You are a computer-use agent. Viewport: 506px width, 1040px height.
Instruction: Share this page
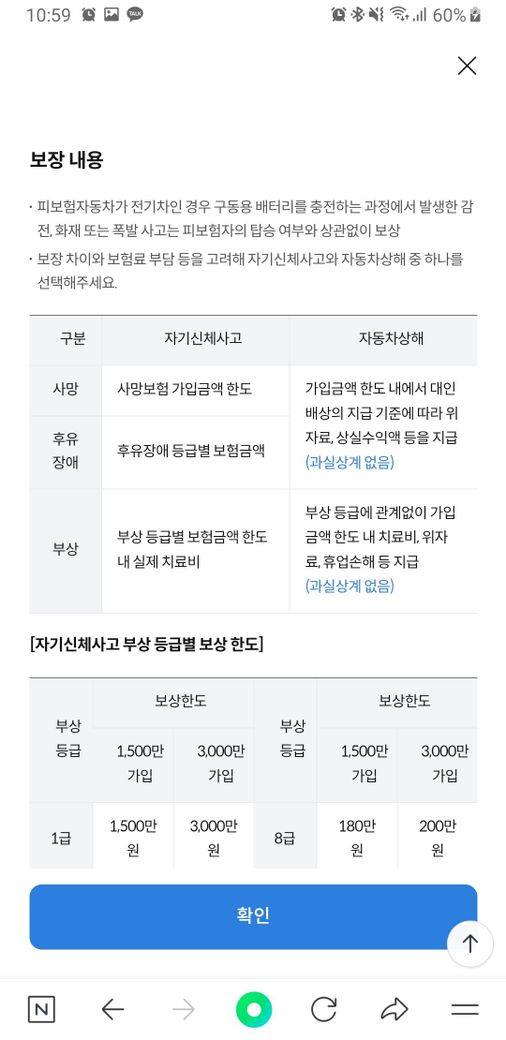[395, 1009]
